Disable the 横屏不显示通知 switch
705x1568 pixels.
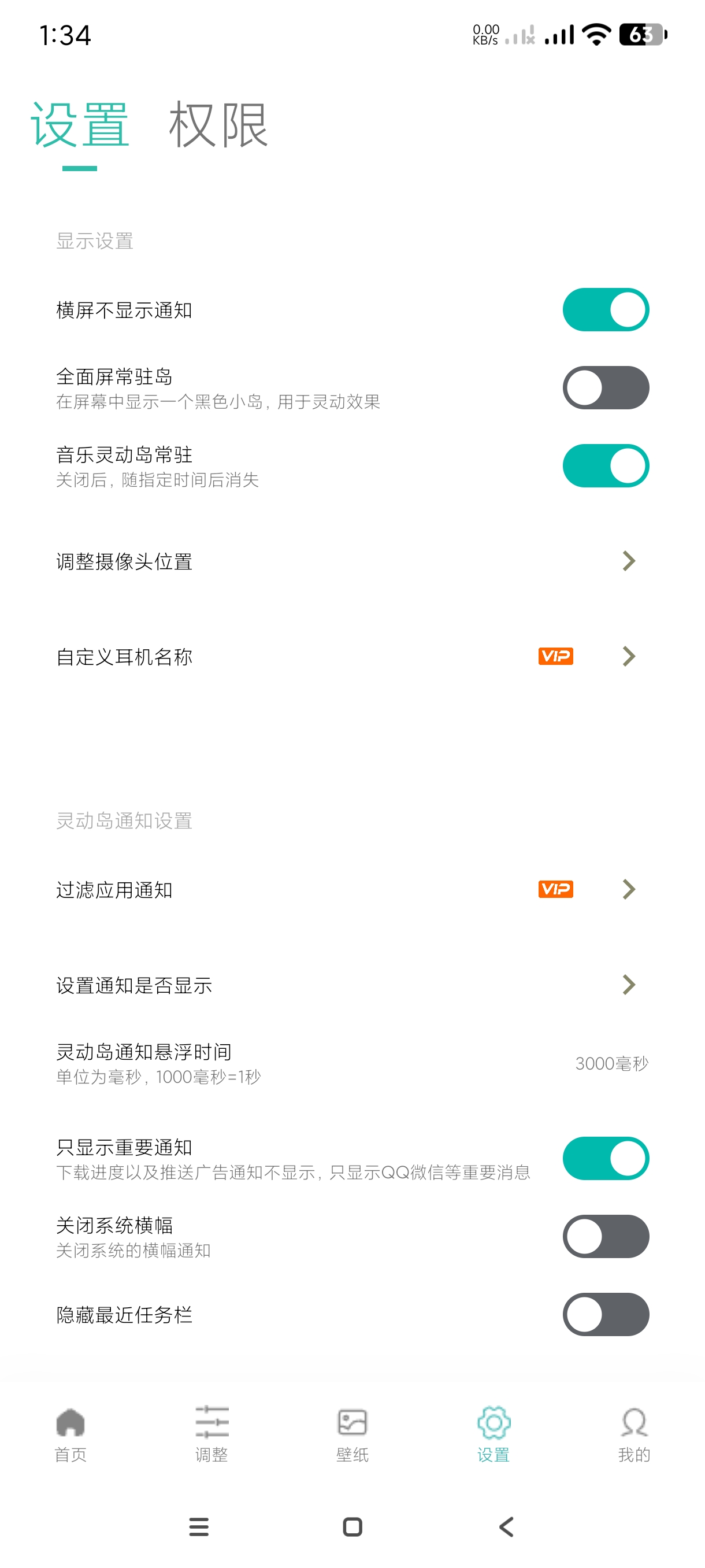[x=605, y=310]
